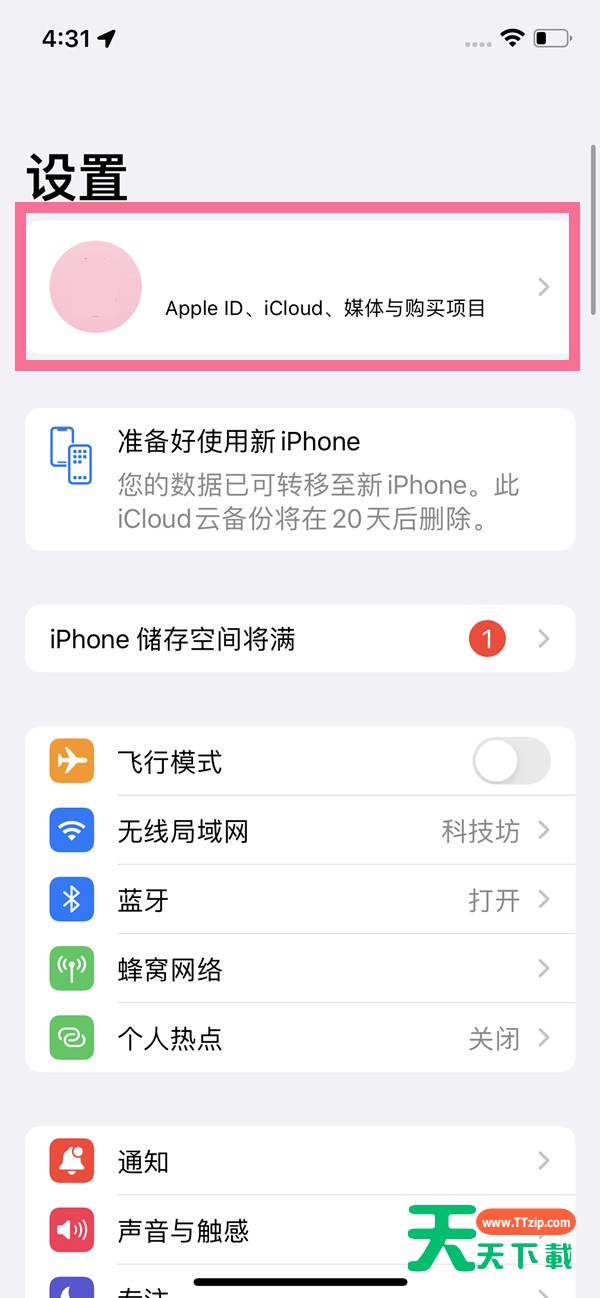The image size is (600, 1298).
Task: Open the 准备好使用新 iPhone card
Action: (300, 479)
